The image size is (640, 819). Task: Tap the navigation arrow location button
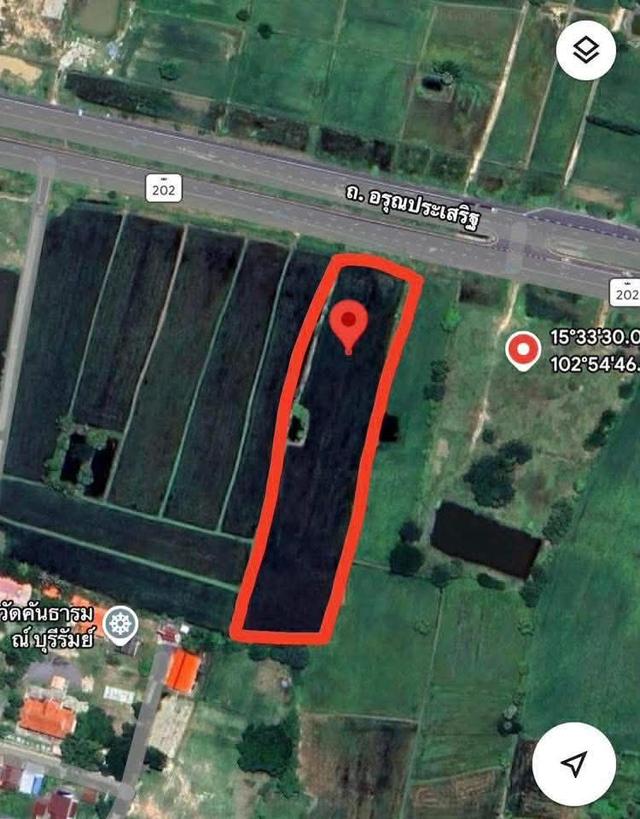click(573, 764)
